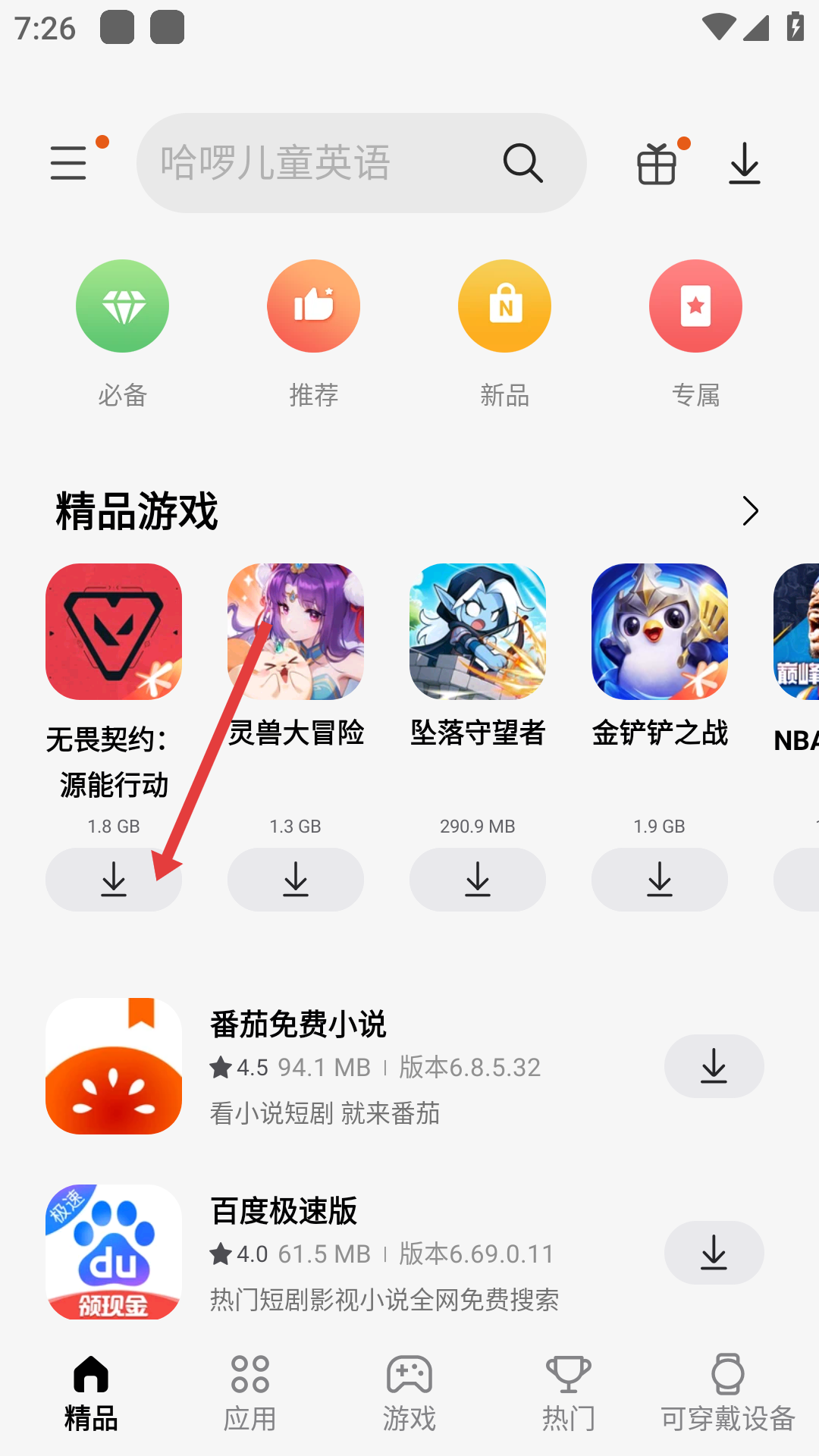Download 坠落守望者 game
819x1456 pixels.
tap(478, 880)
